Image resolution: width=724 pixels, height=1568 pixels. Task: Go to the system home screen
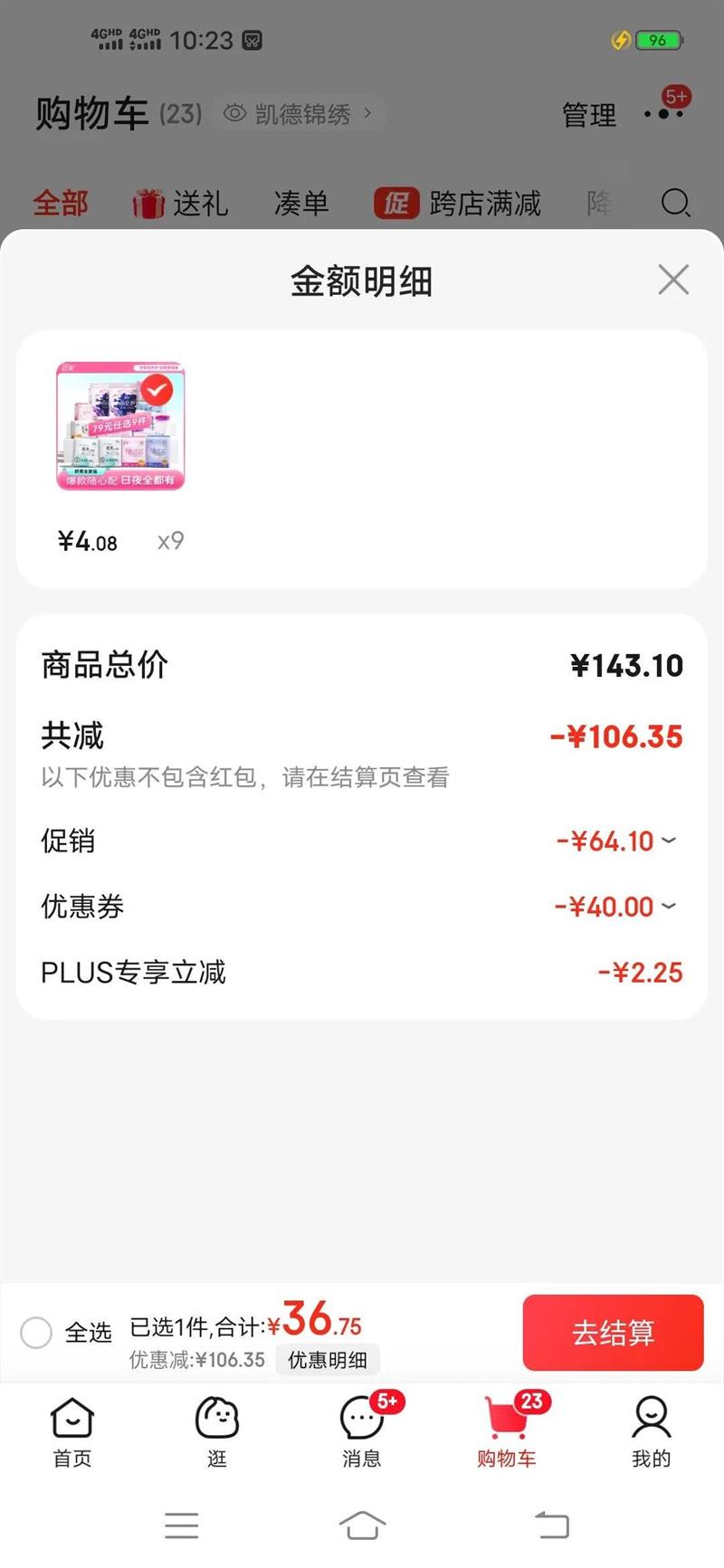click(362, 1525)
